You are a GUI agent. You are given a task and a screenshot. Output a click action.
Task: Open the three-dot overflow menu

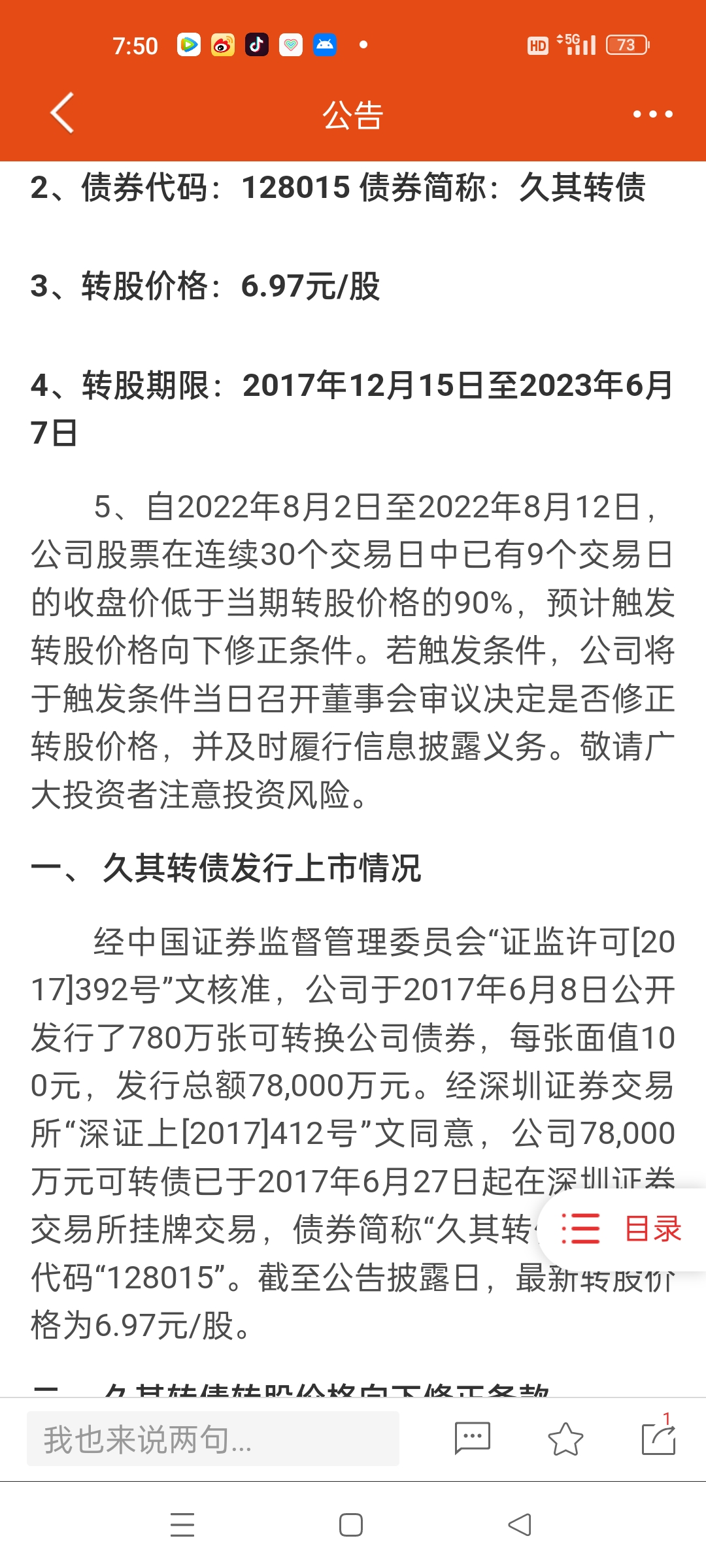[652, 114]
